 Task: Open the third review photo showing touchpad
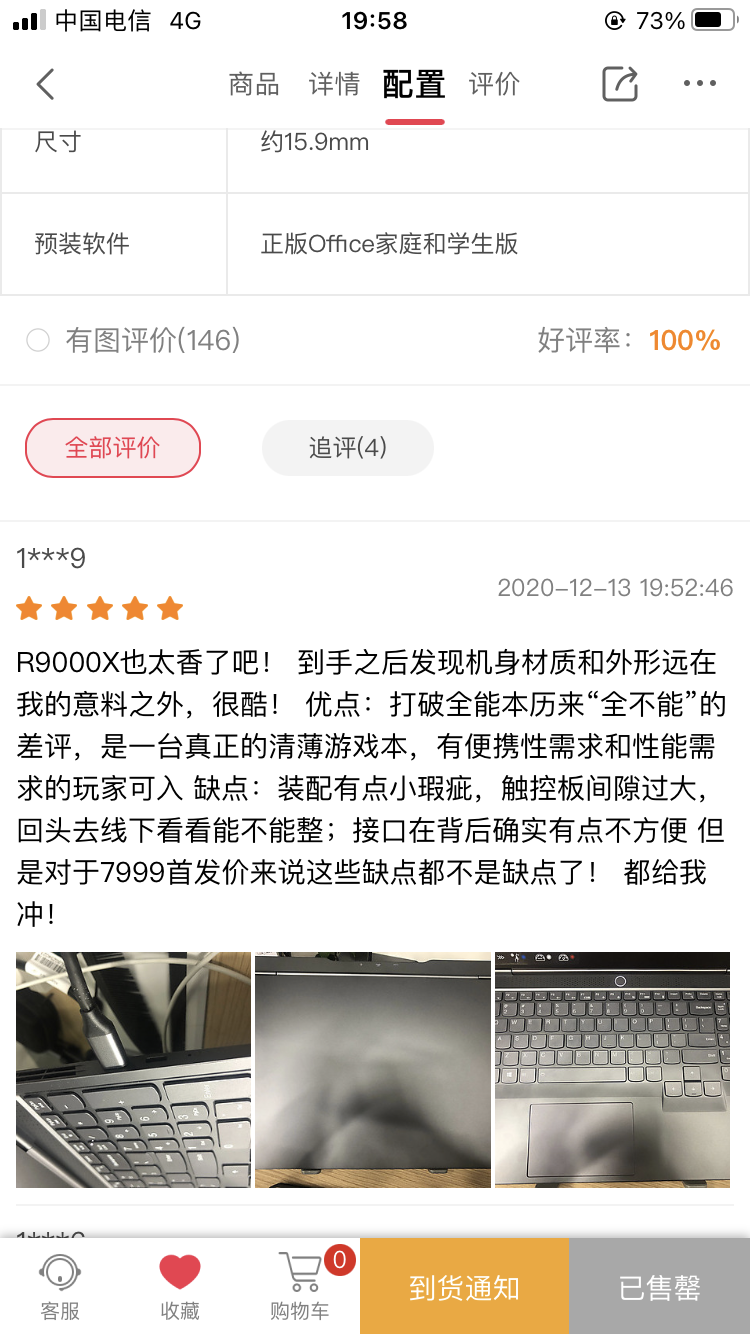[612, 1069]
